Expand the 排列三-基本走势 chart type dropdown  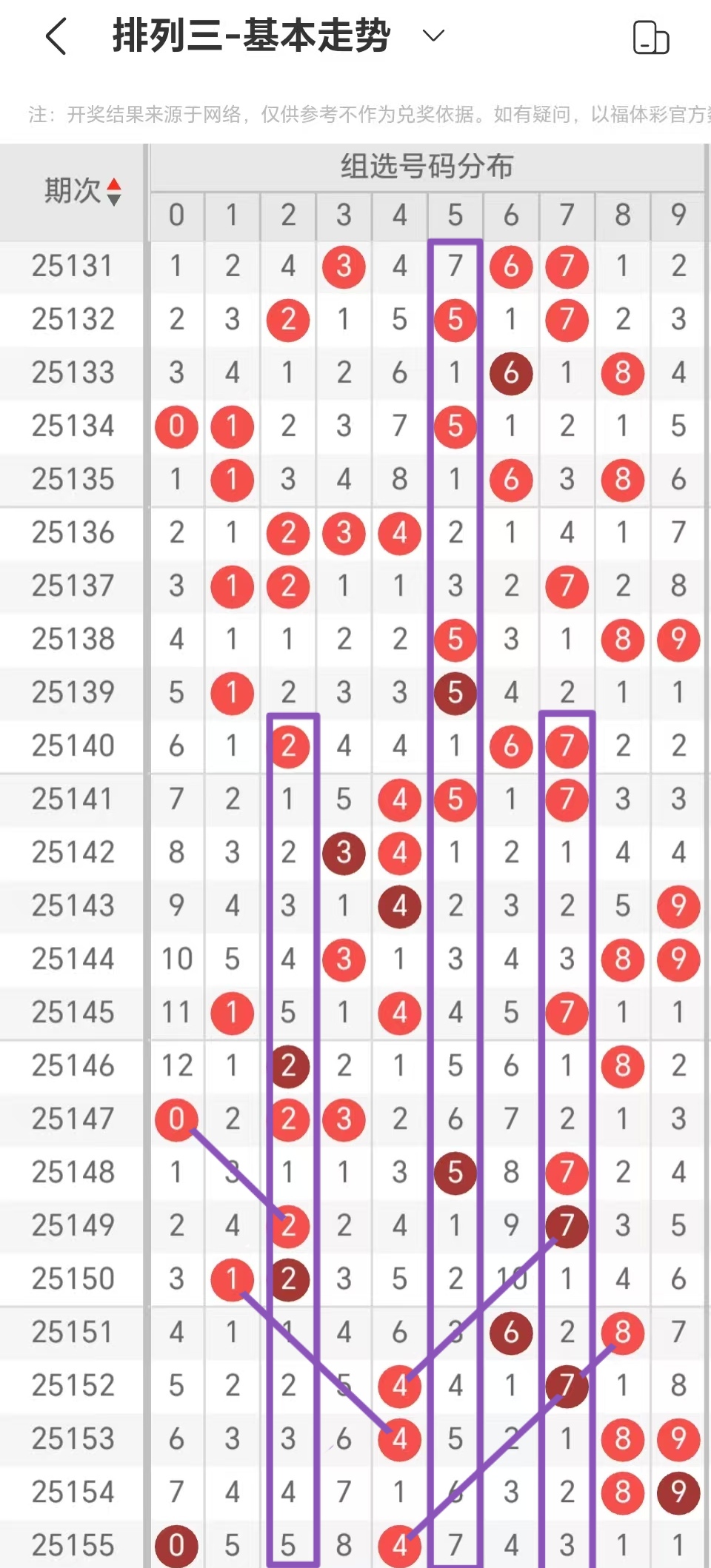tap(433, 36)
